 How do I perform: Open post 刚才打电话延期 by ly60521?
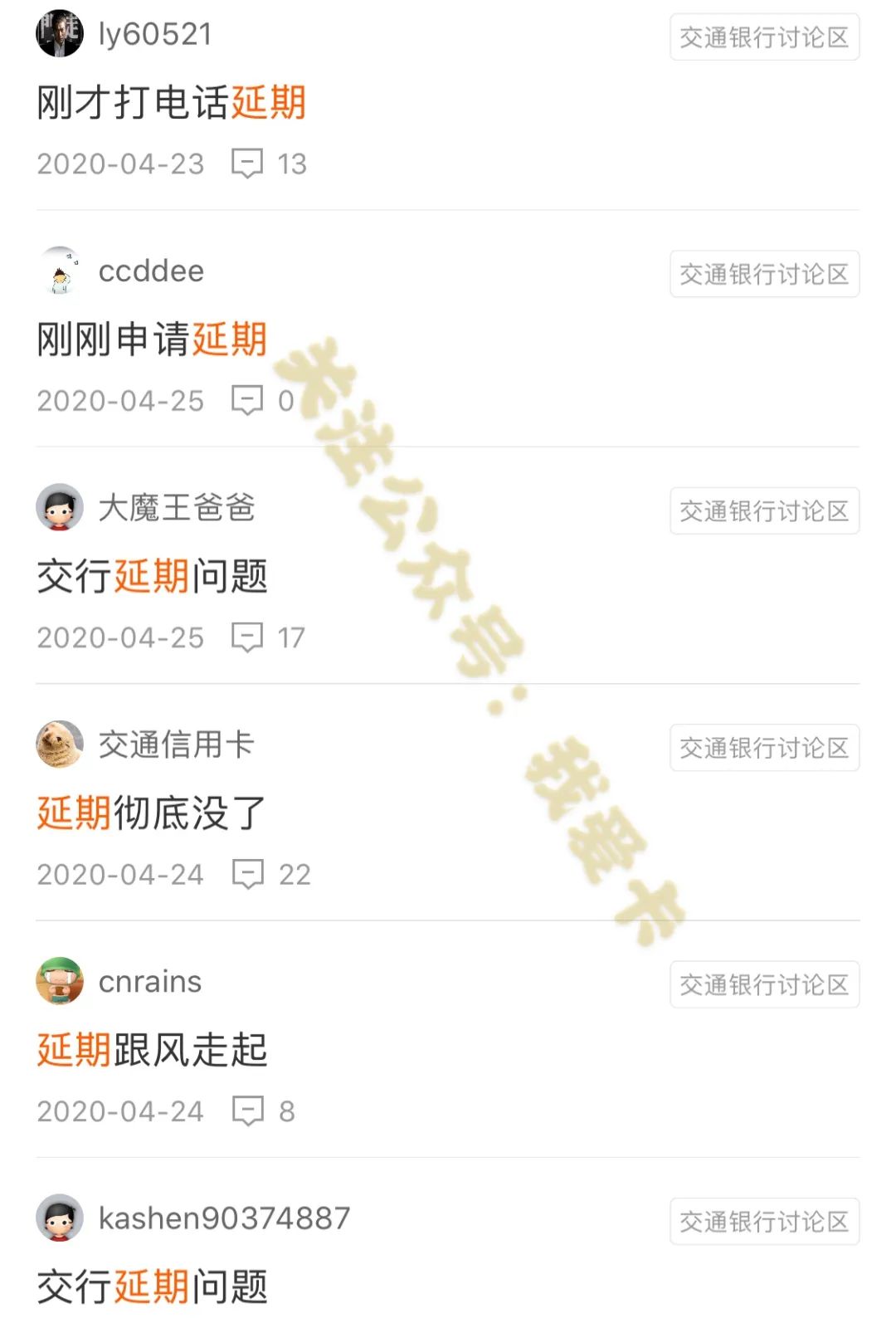click(172, 103)
